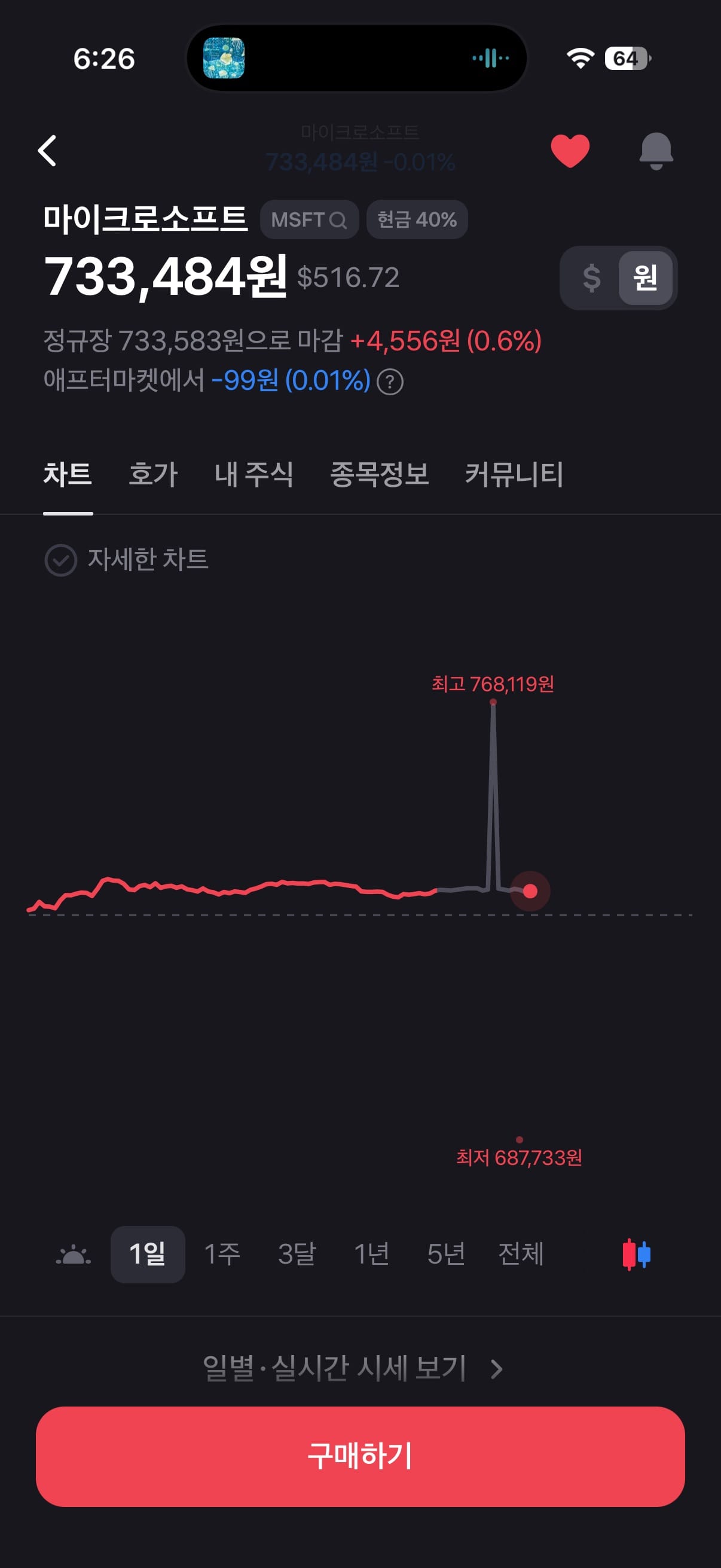Tap the MSFT ticker search chip
Image resolution: width=721 pixels, height=1568 pixels.
(x=309, y=219)
